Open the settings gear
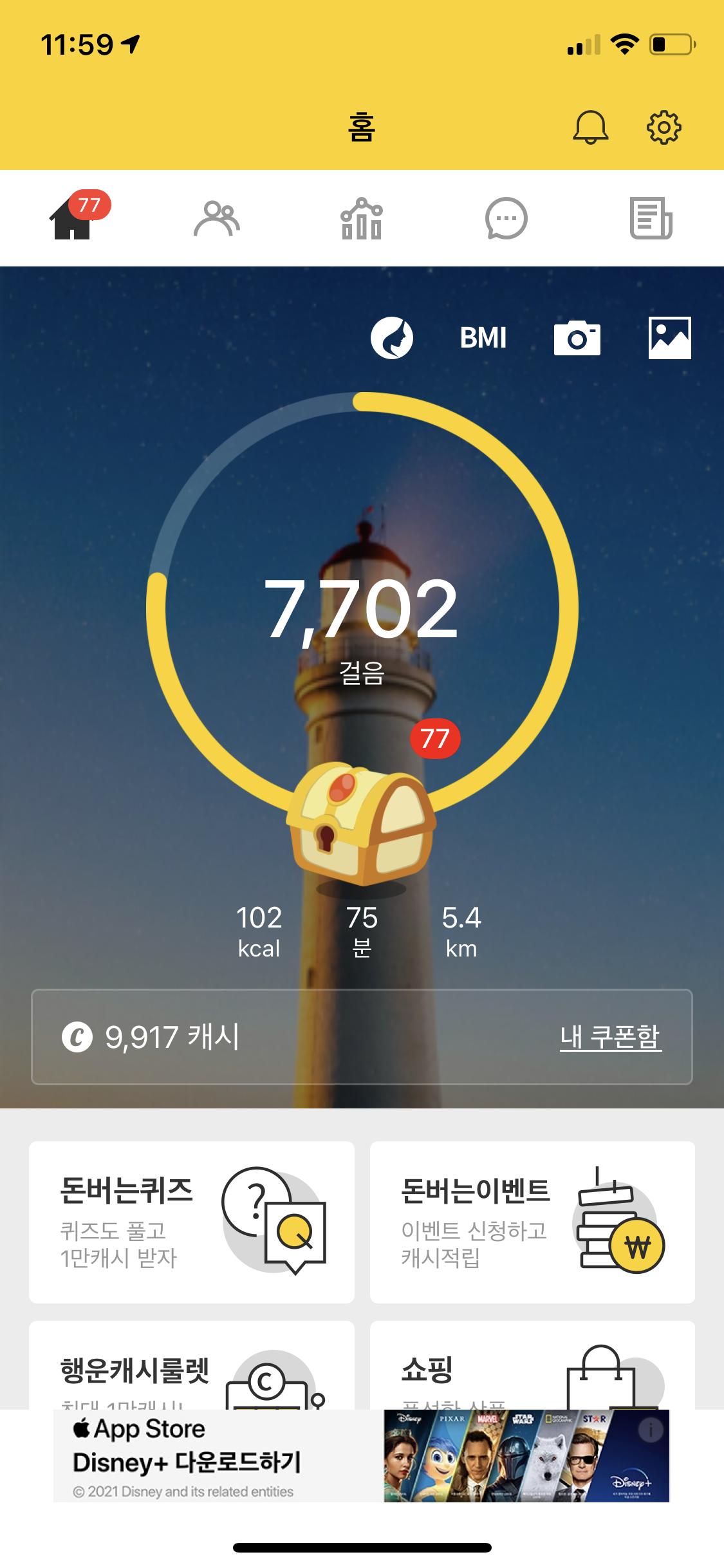 [664, 127]
